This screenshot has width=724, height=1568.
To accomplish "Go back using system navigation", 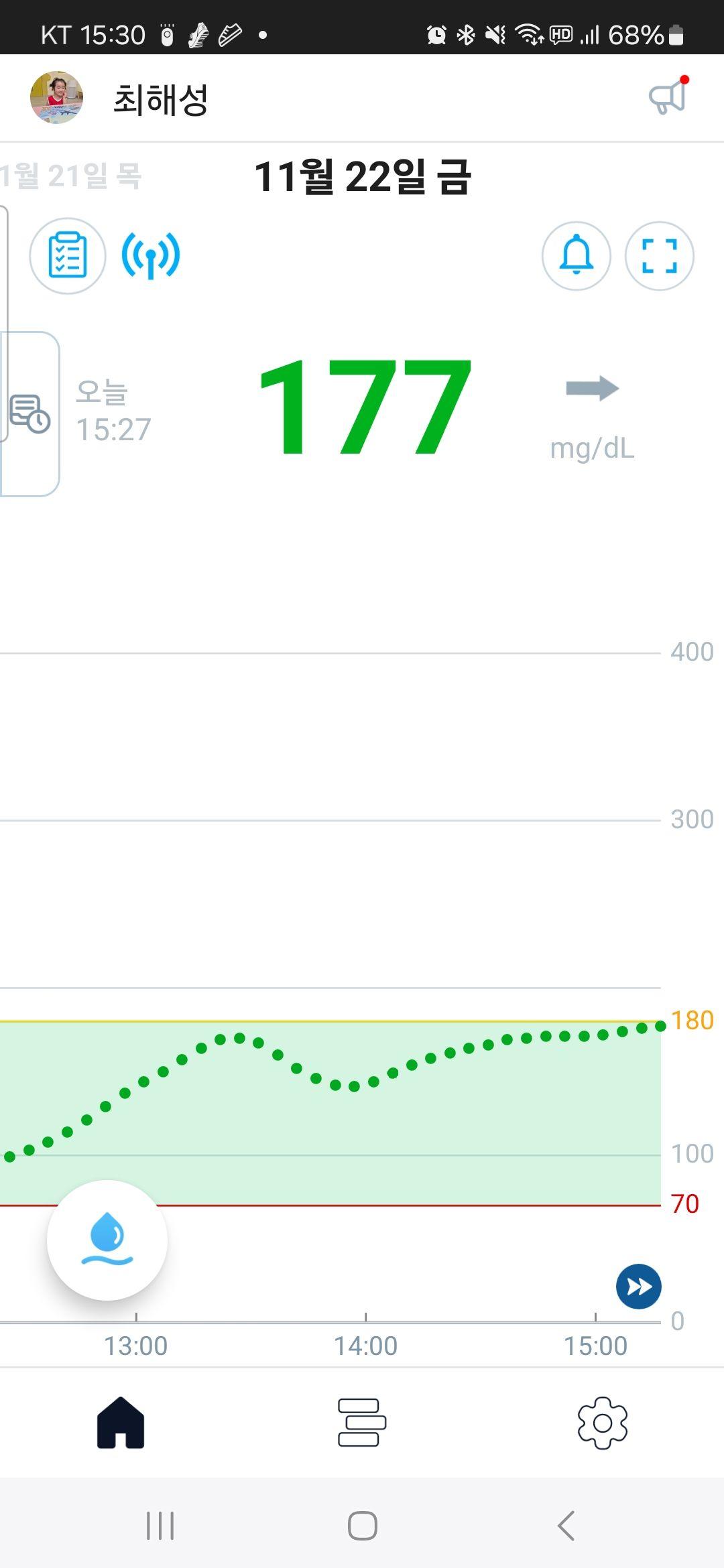I will point(566,1526).
